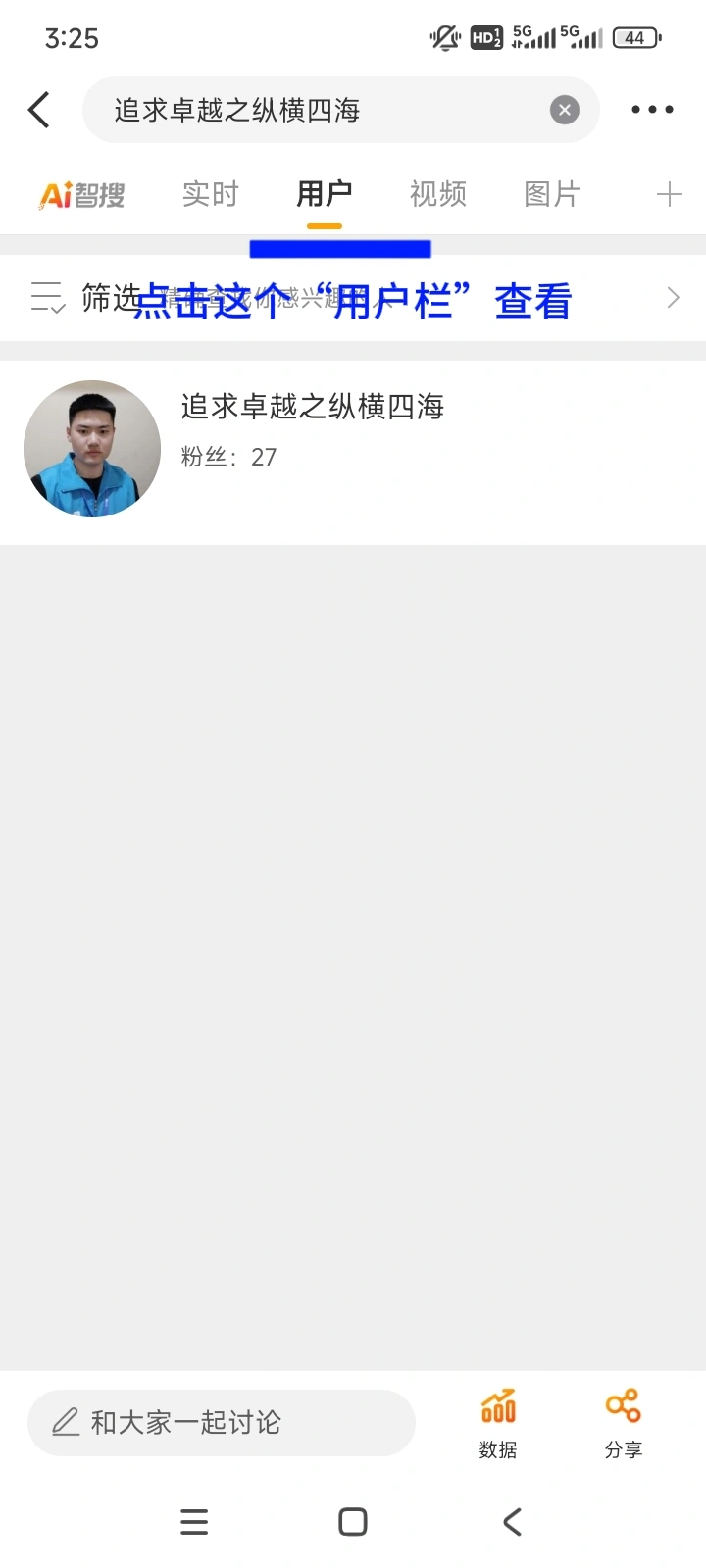Go back using the top-left arrow

pyautogui.click(x=39, y=110)
